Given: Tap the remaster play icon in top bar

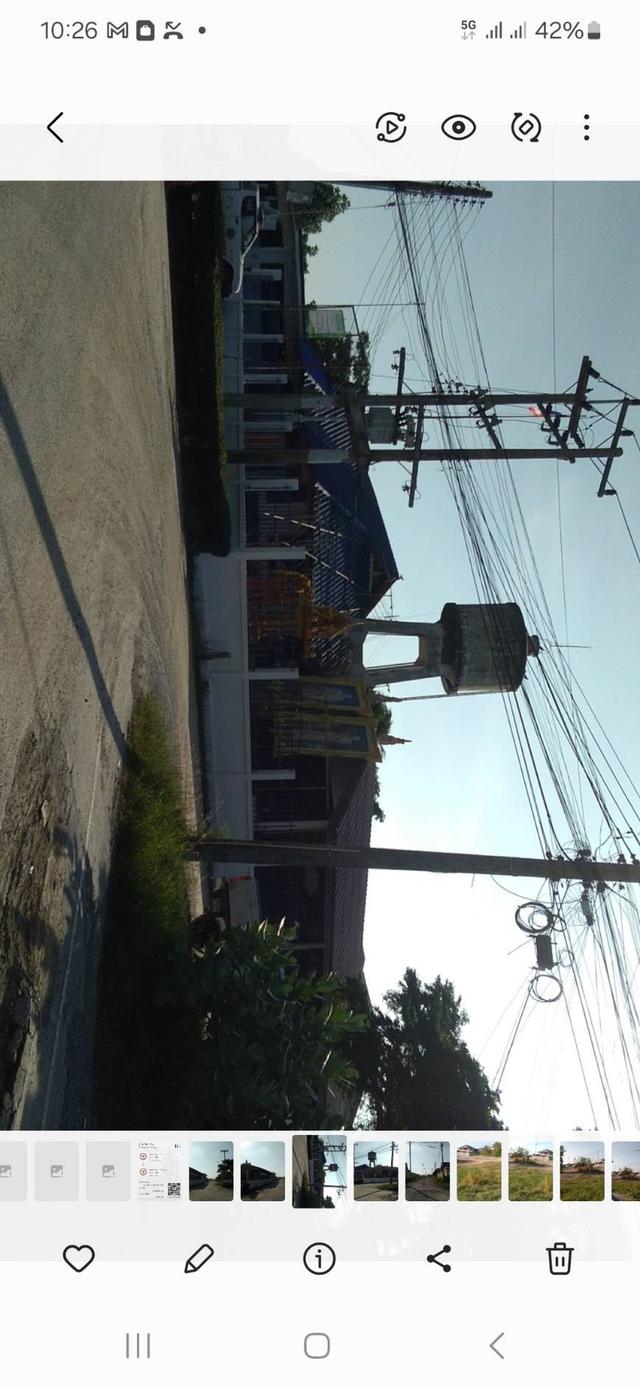Looking at the screenshot, I should point(391,127).
